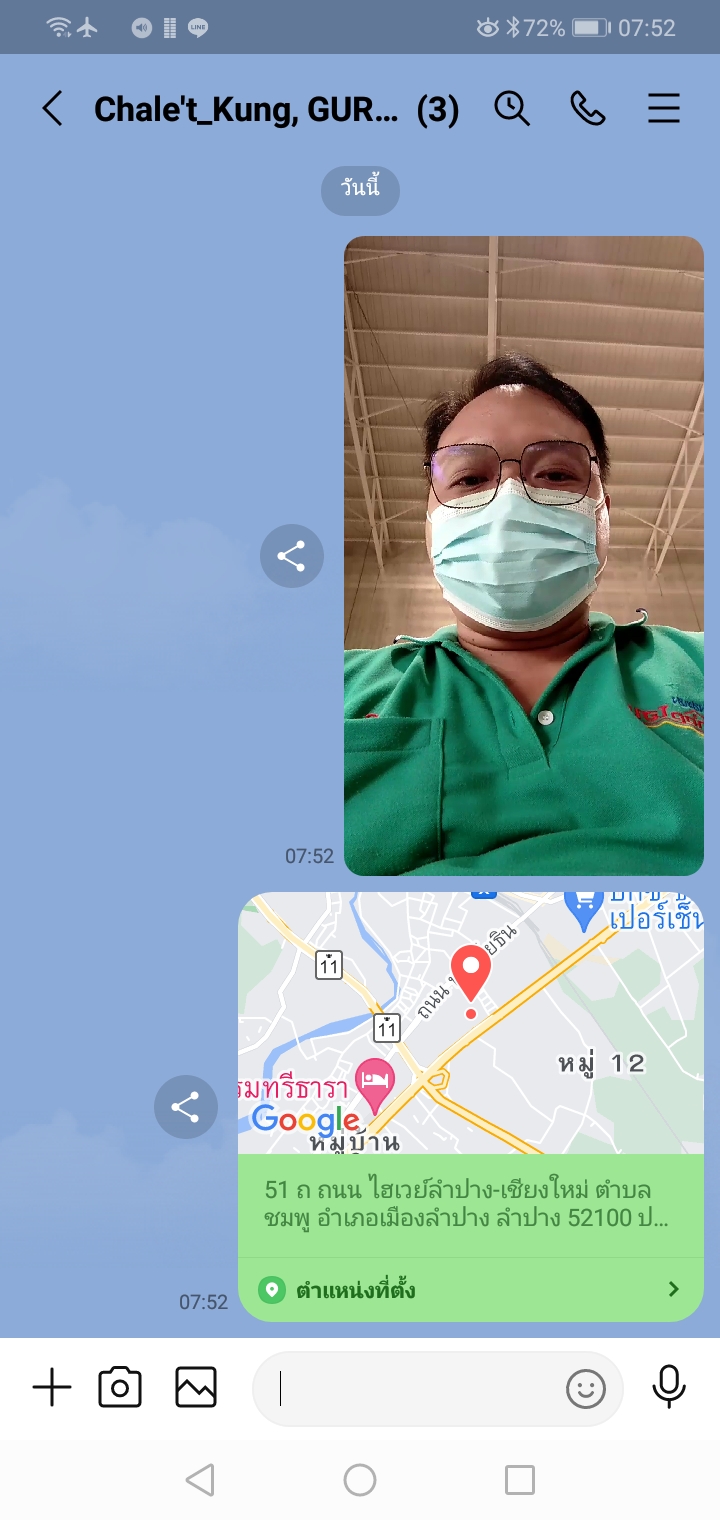This screenshot has width=720, height=1520.
Task: Open the camera to take a photo
Action: point(120,1388)
